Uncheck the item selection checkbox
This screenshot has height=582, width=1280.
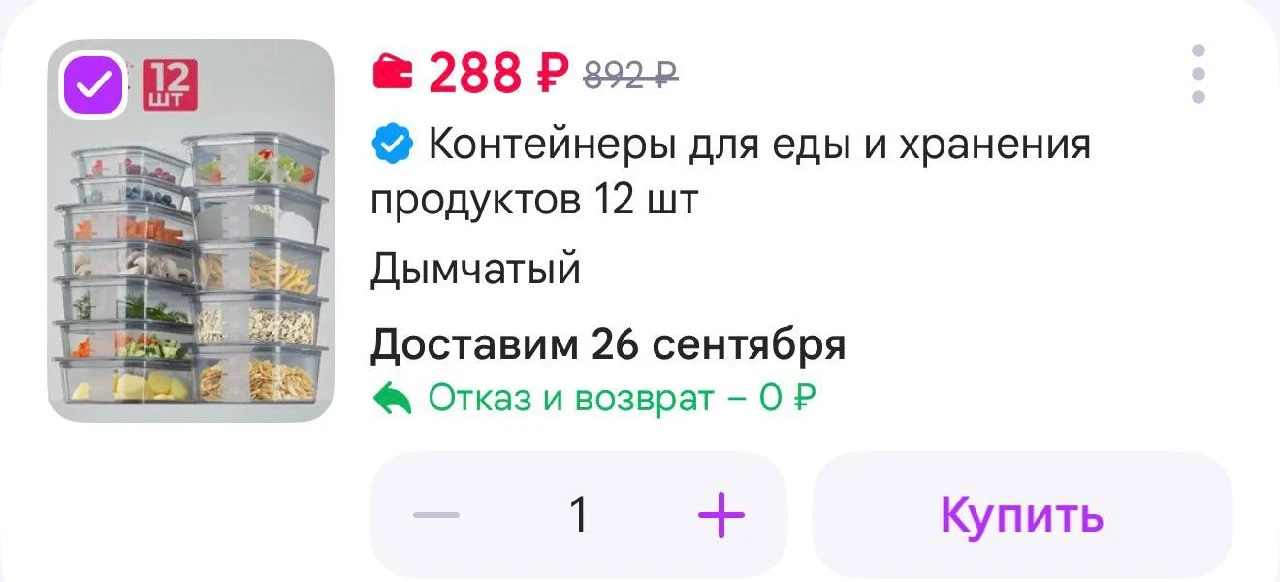[x=92, y=86]
